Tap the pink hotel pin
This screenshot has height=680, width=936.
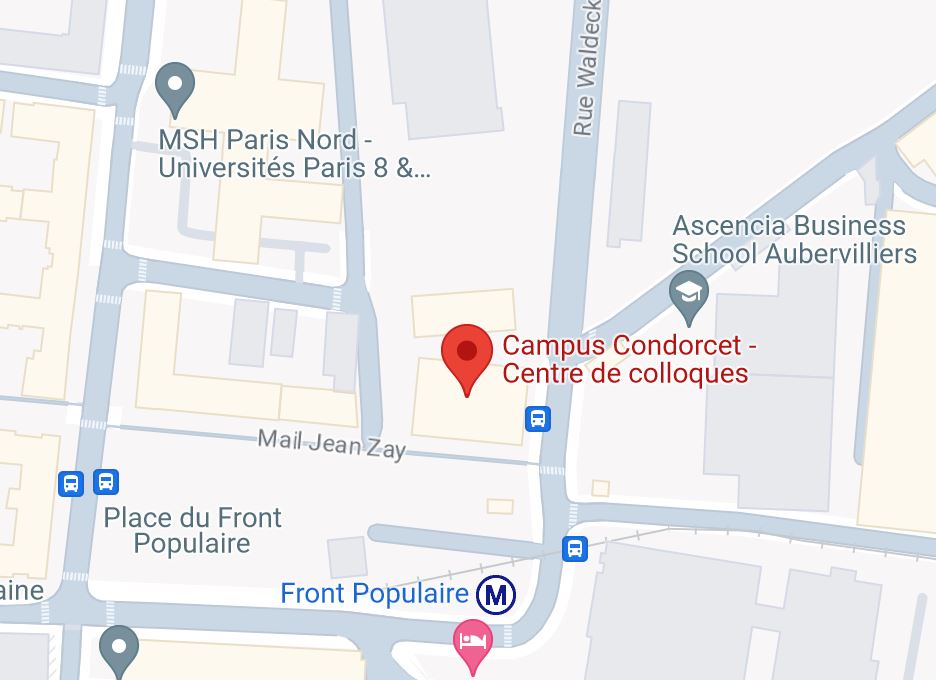[472, 641]
